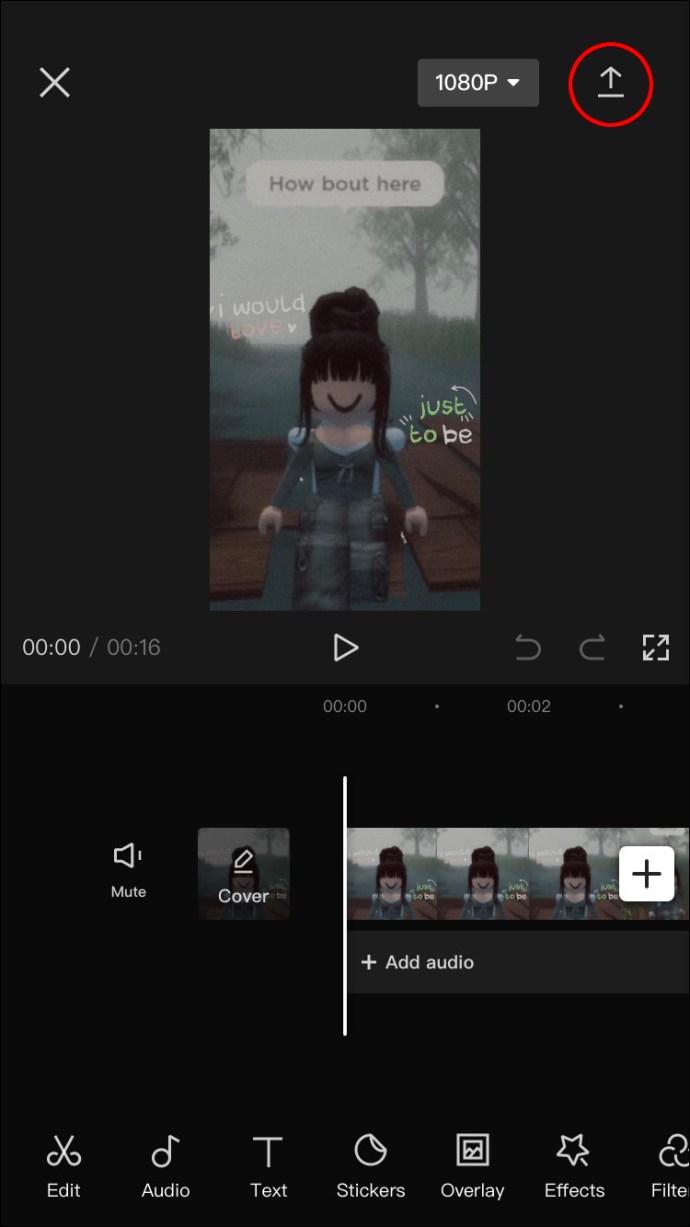This screenshot has height=1227, width=690.
Task: Open the Stickers tool
Action: pyautogui.click(x=371, y=1166)
